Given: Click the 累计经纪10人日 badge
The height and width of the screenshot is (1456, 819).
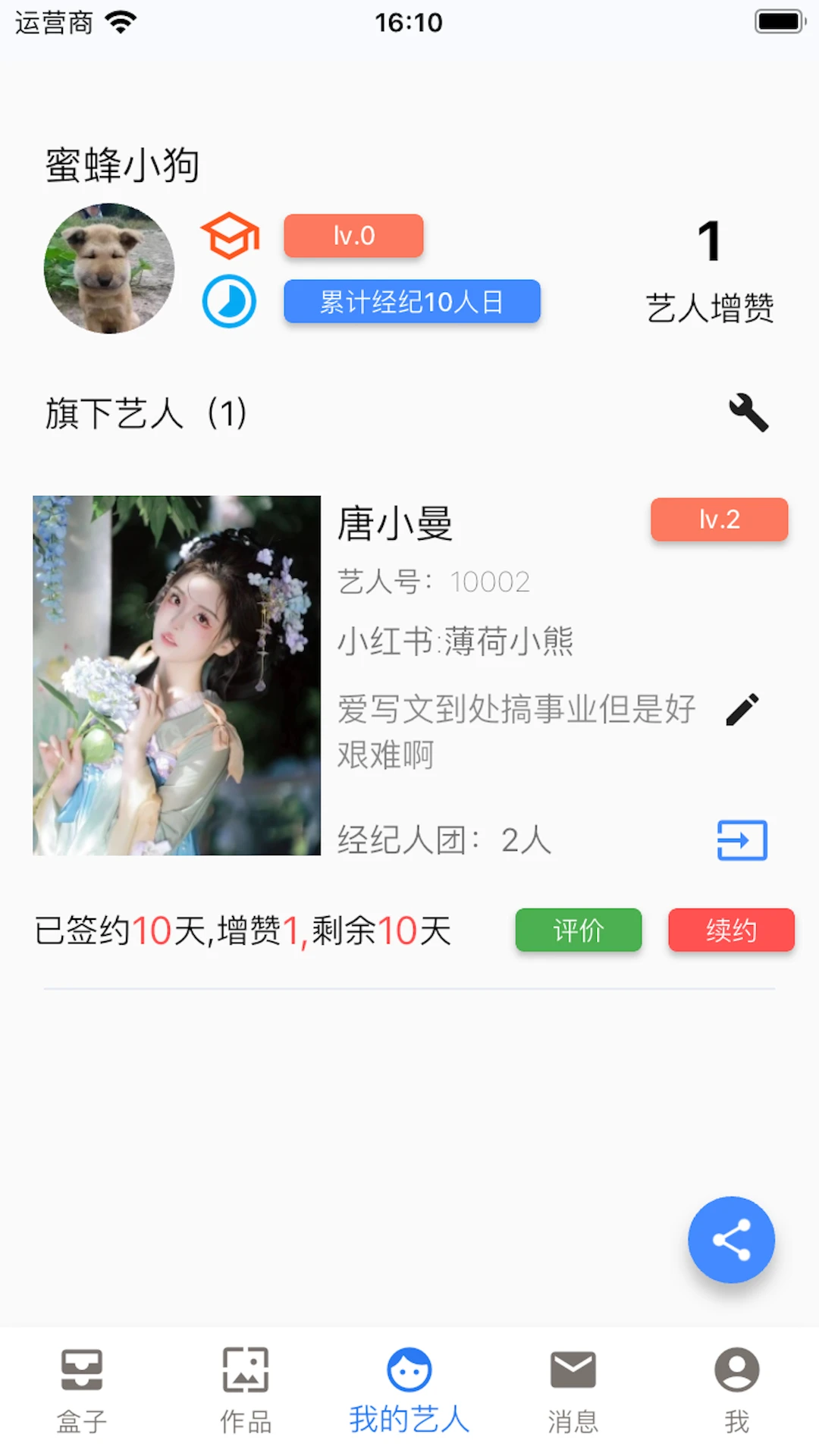Looking at the screenshot, I should click(x=411, y=301).
